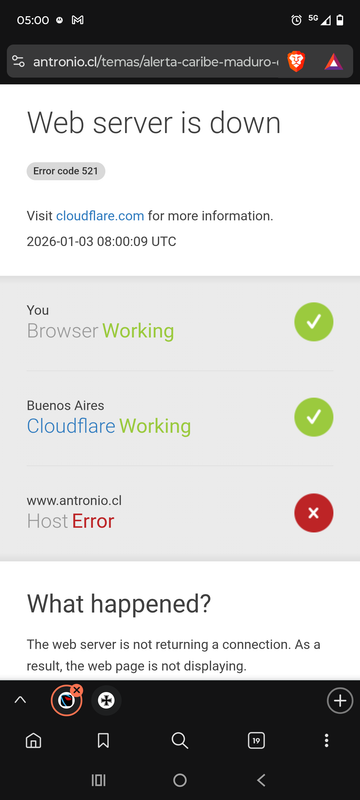Open the site settings icon in the address bar
Viewport: 360px width, 800px height.
[x=18, y=62]
